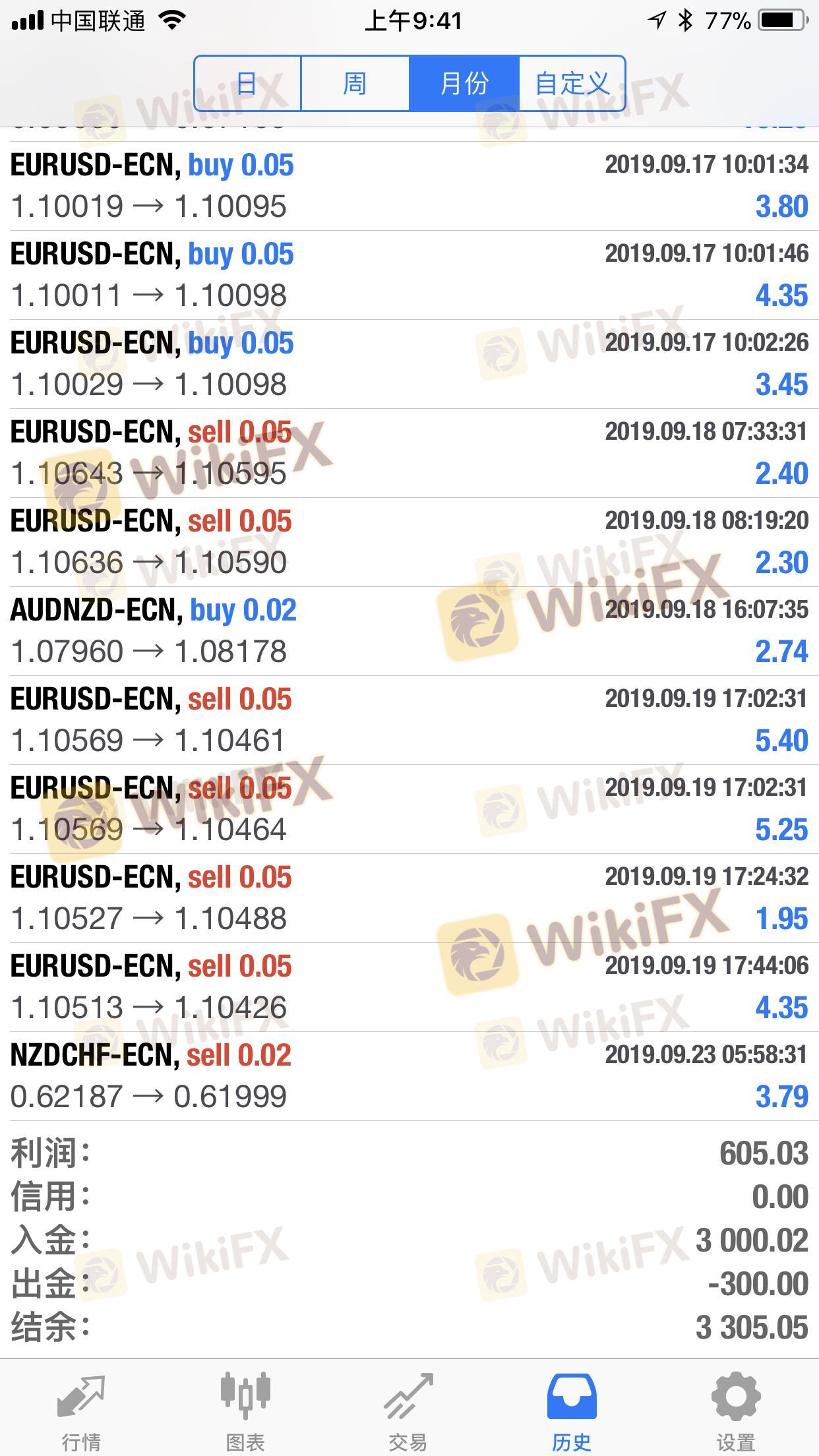
Task: Expand the EURUSD buy trade at 10:02:26
Action: tap(409, 364)
